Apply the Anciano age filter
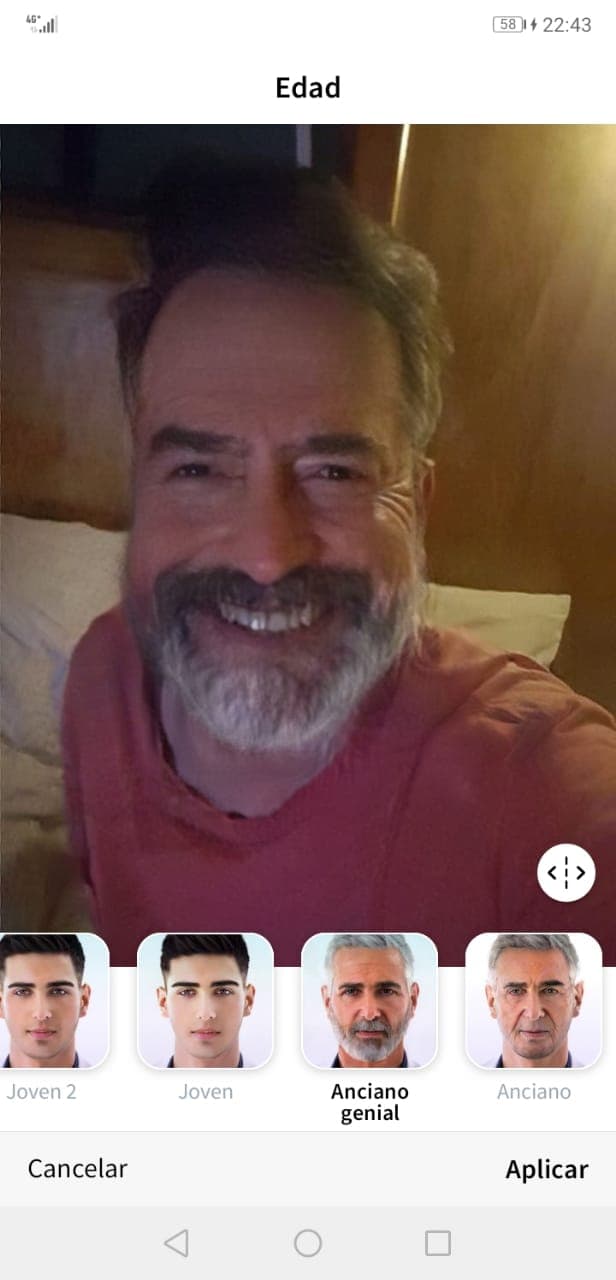Viewport: 616px width, 1280px height. tap(533, 1001)
